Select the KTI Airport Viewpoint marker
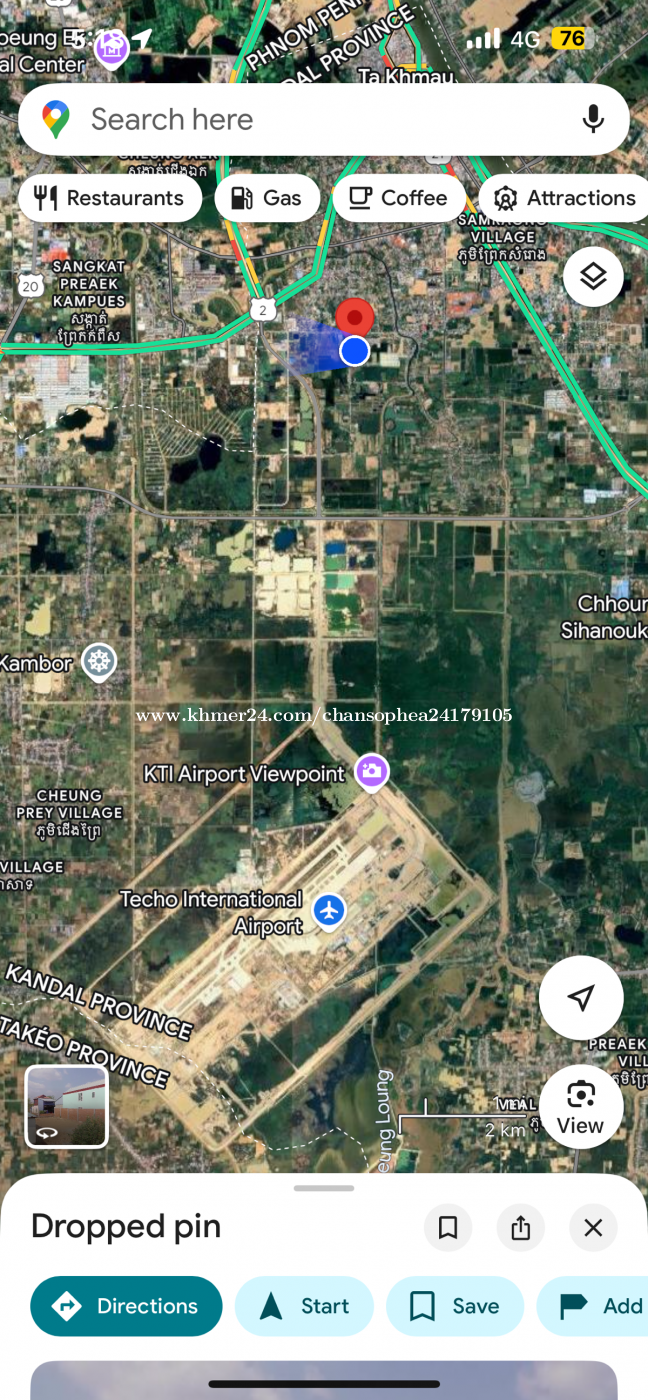This screenshot has height=1400, width=648. [x=372, y=772]
